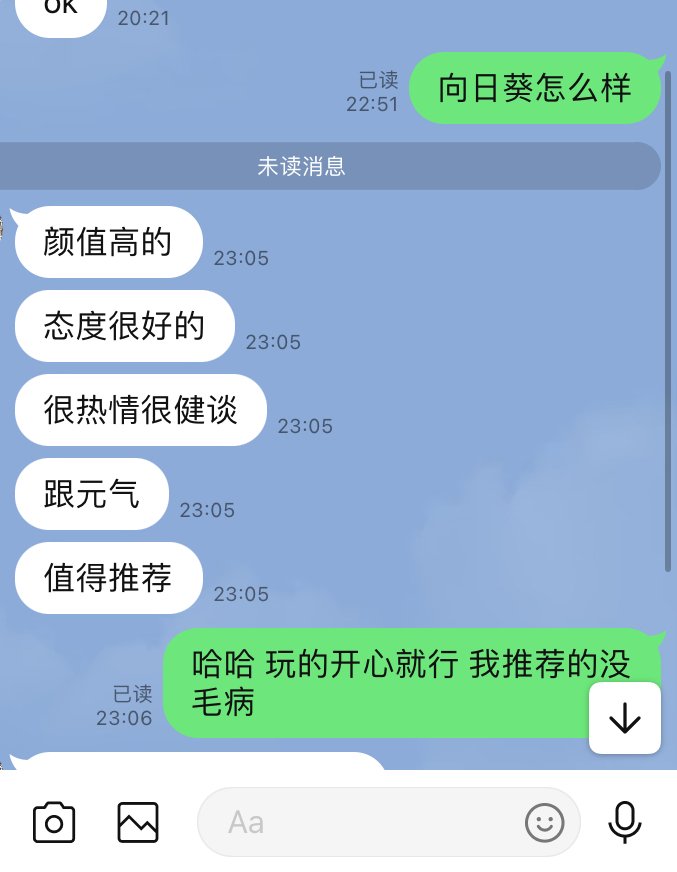Image resolution: width=677 pixels, height=872 pixels.
Task: Open the photo gallery picker
Action: pyautogui.click(x=138, y=823)
